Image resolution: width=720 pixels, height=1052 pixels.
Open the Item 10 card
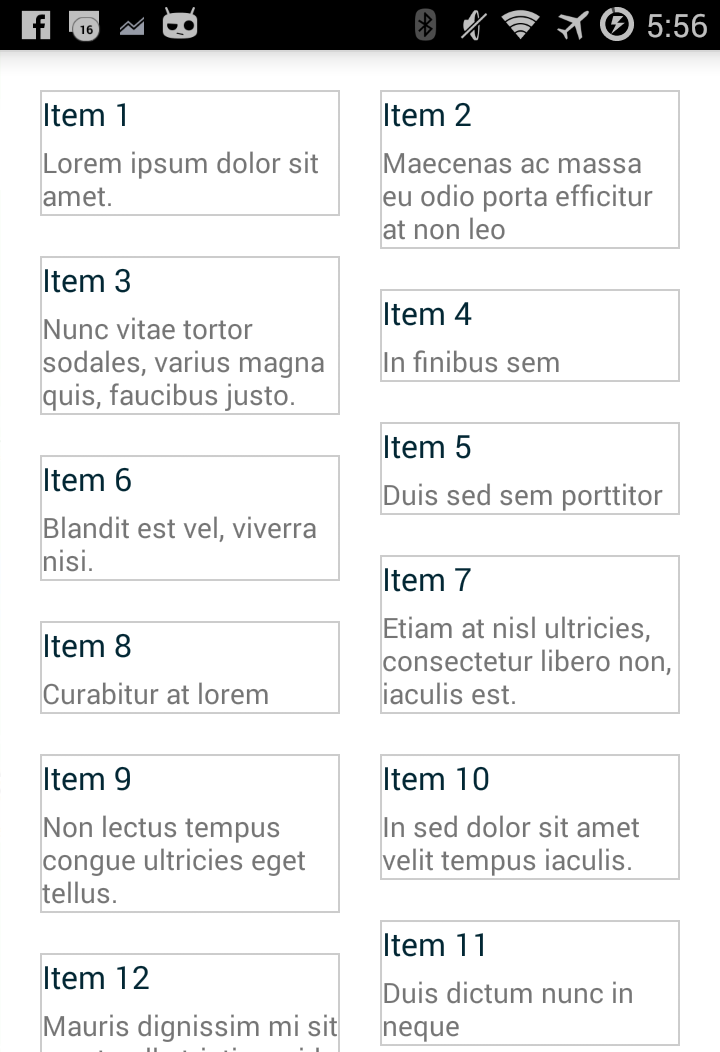[530, 817]
